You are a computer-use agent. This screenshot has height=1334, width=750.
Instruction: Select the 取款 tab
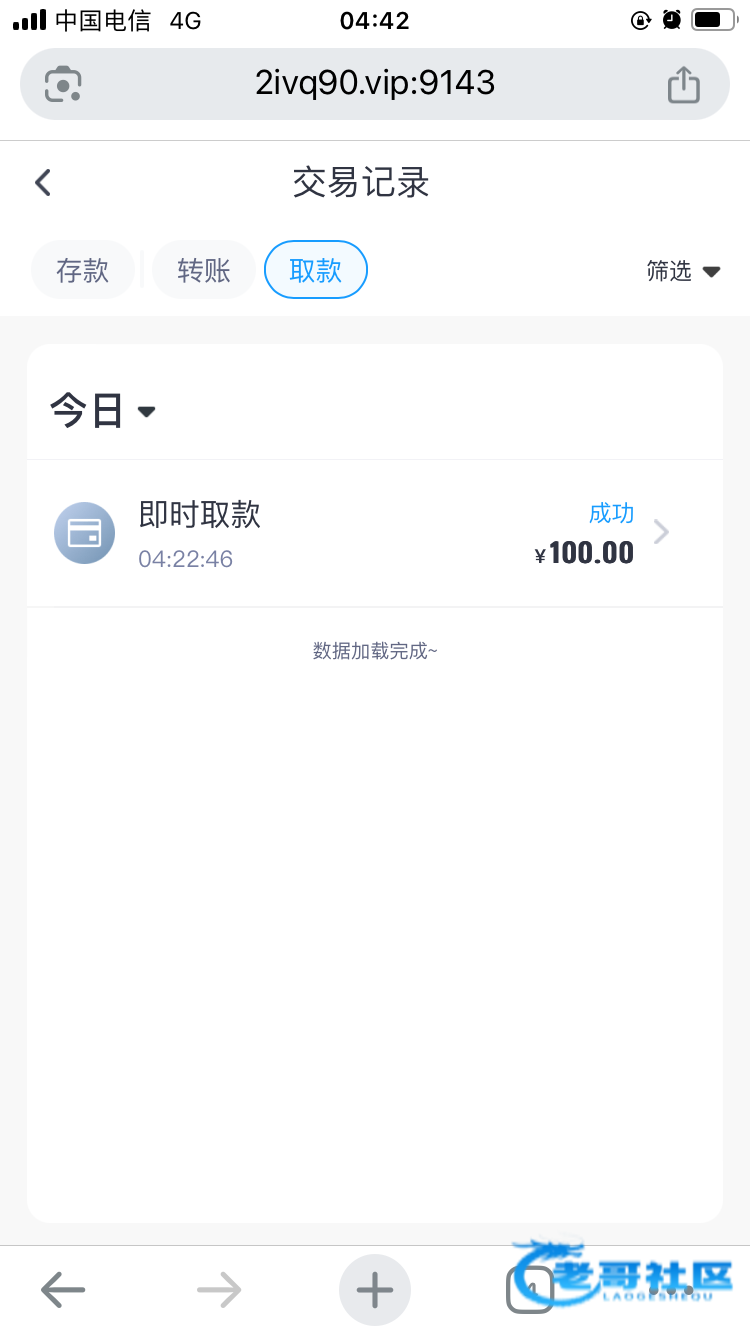pyautogui.click(x=316, y=270)
